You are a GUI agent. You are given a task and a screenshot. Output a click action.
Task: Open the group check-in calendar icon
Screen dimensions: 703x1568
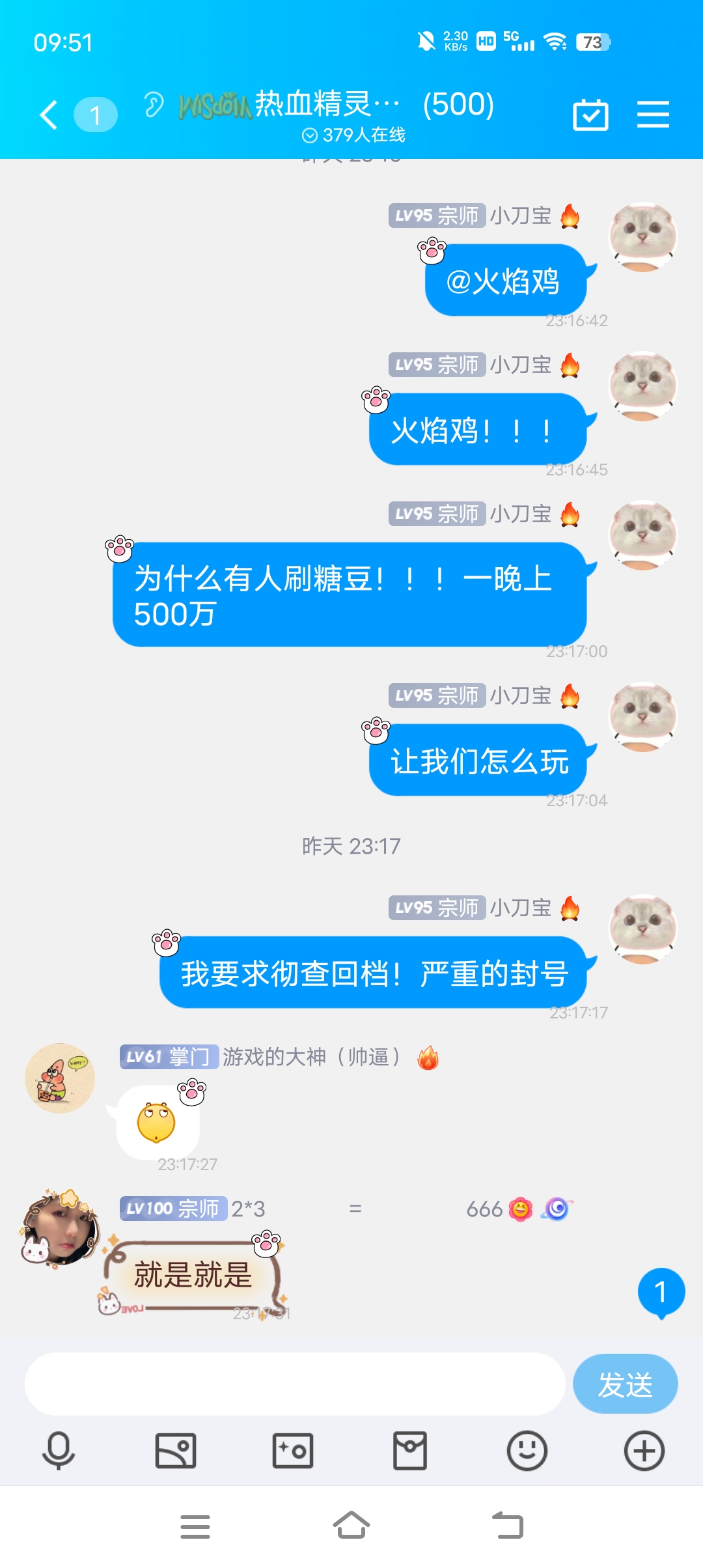click(590, 115)
